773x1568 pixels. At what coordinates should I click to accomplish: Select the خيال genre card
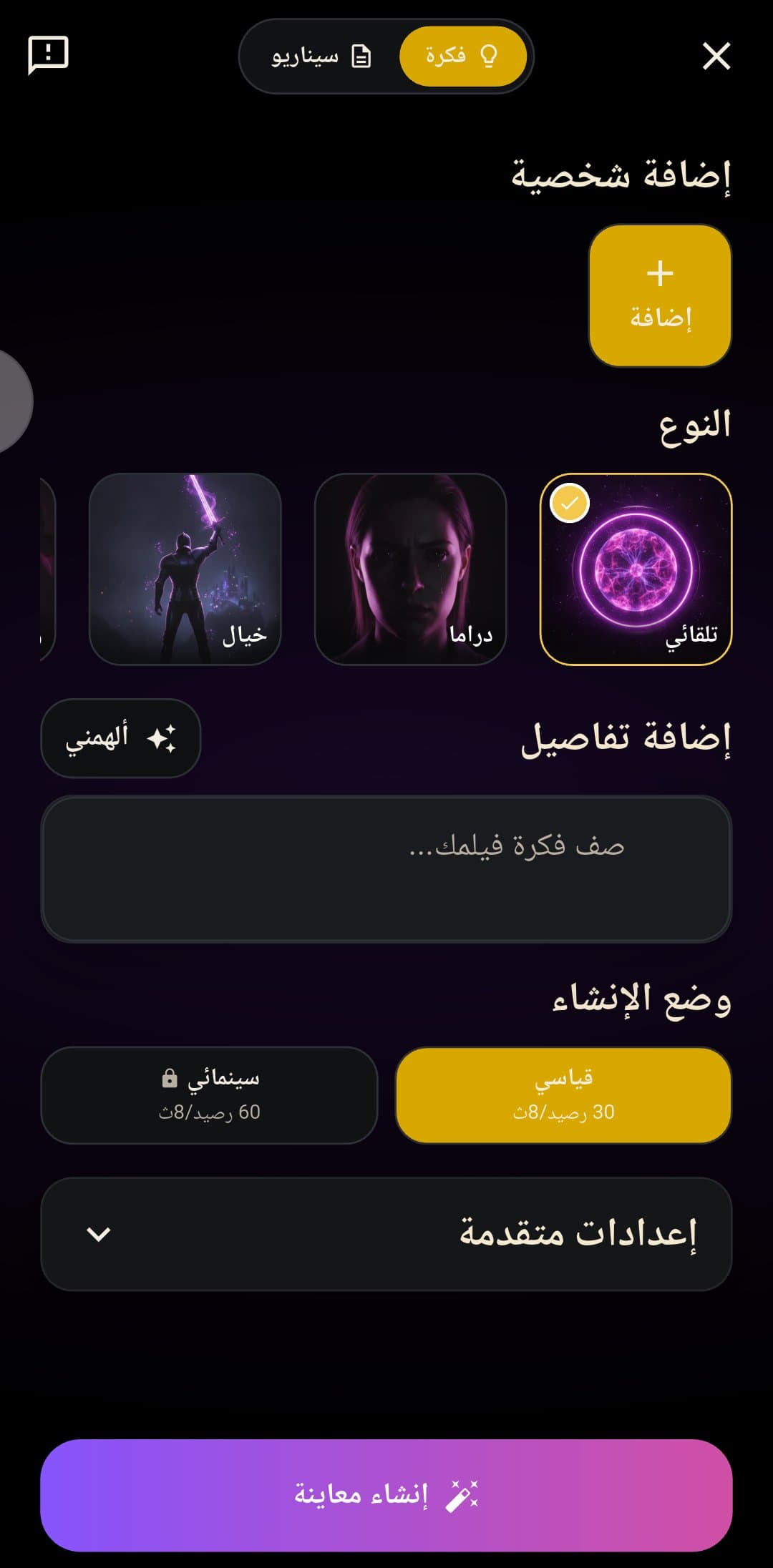click(x=185, y=569)
